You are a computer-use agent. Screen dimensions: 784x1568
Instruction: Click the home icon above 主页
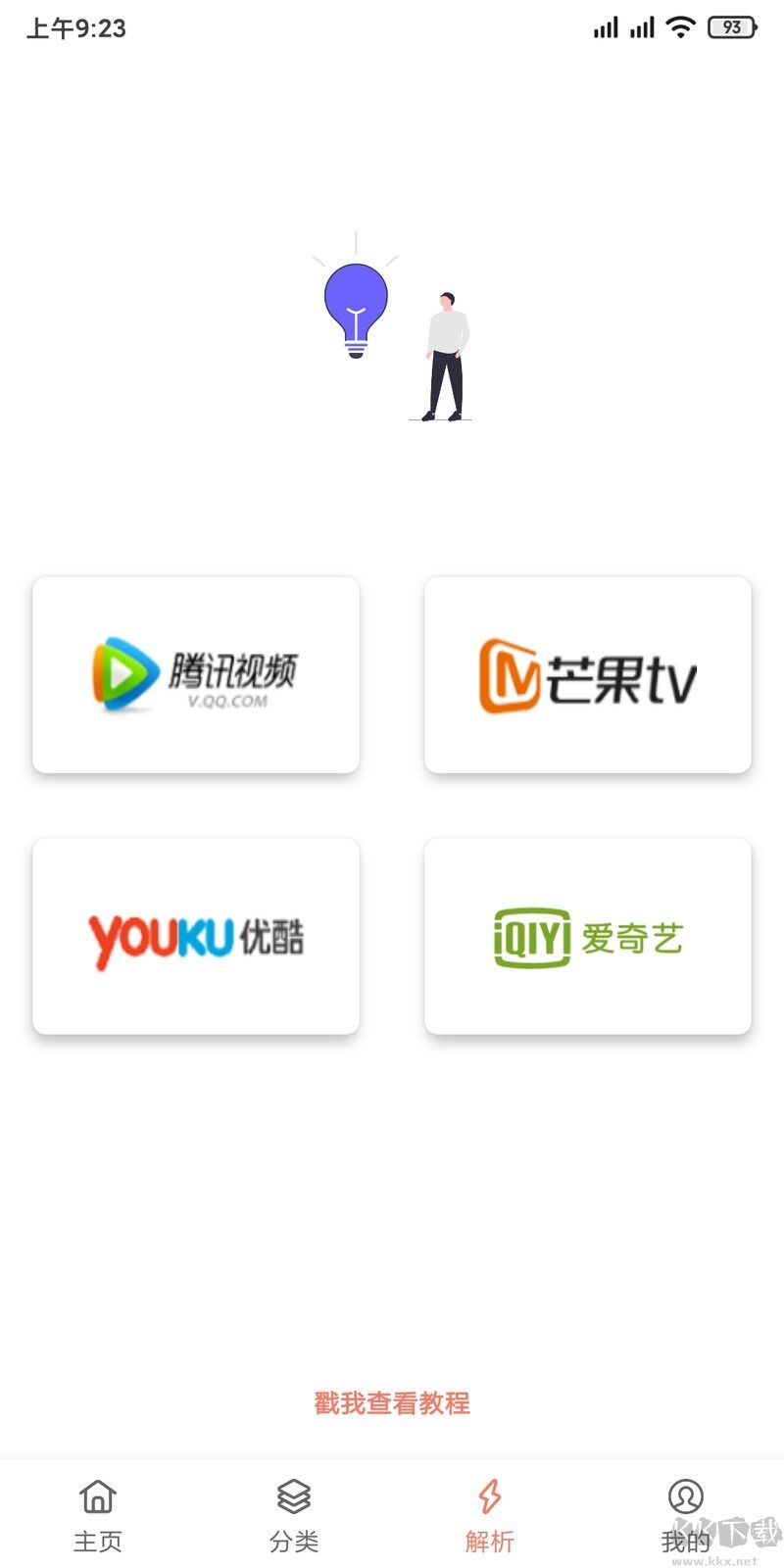coord(97,1497)
